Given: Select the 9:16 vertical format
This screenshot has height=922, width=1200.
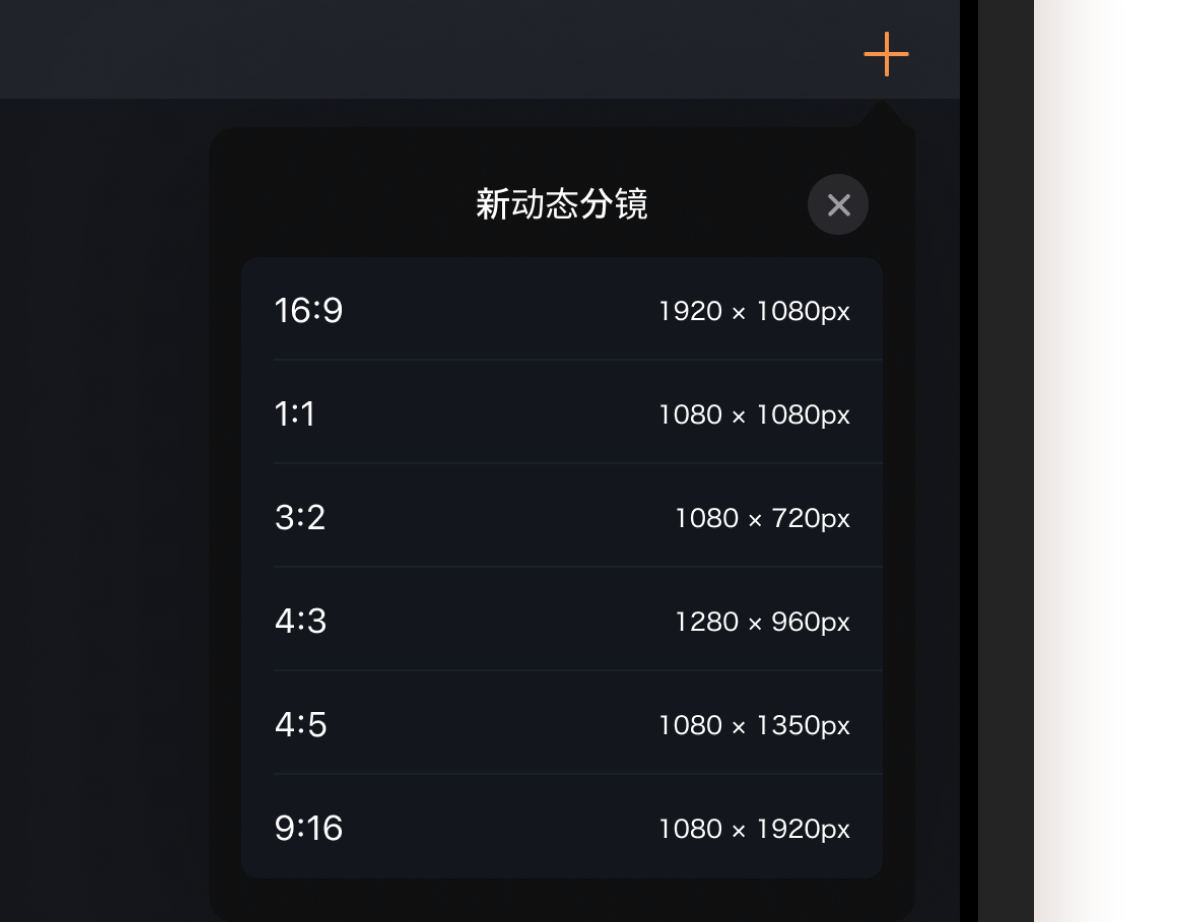Looking at the screenshot, I should pyautogui.click(x=561, y=828).
